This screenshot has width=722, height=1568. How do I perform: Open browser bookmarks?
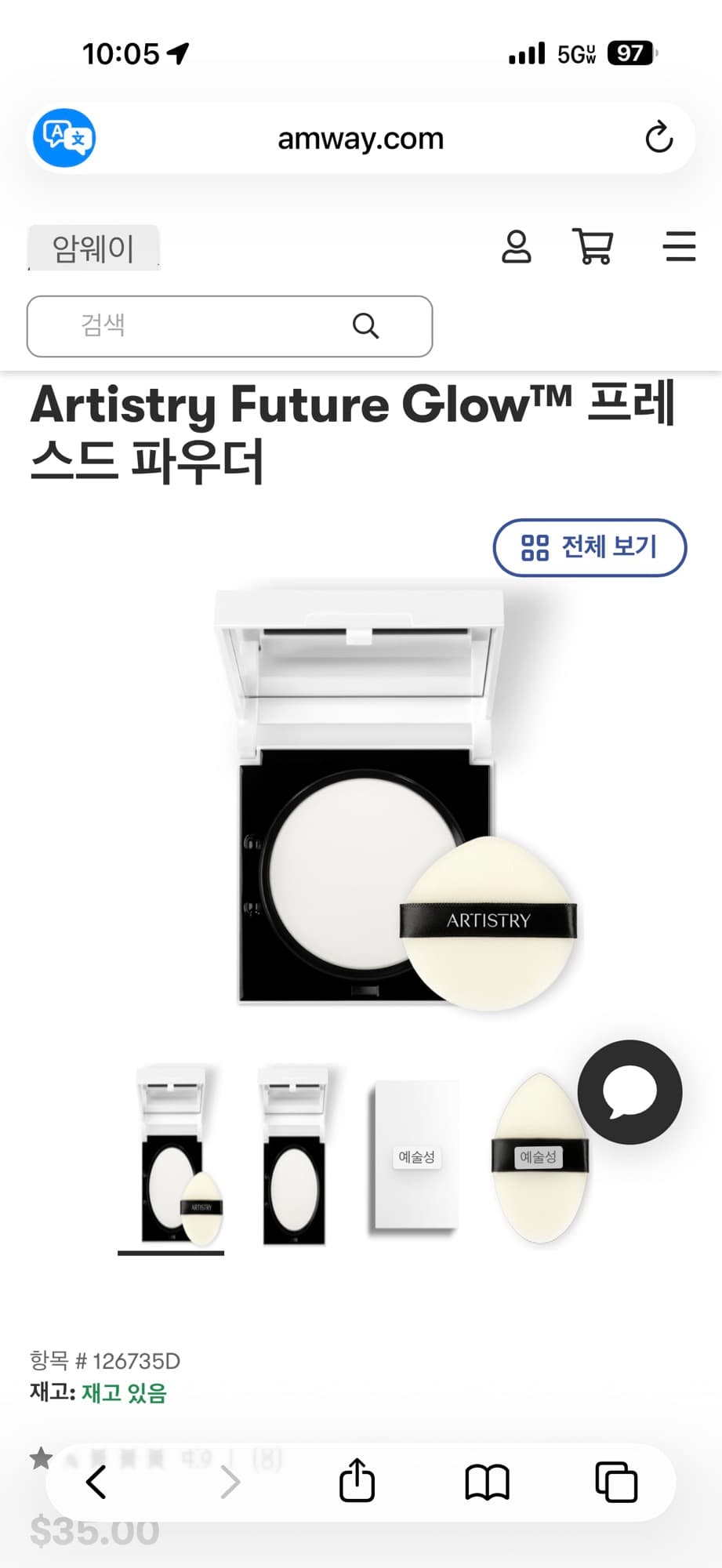(x=487, y=1483)
